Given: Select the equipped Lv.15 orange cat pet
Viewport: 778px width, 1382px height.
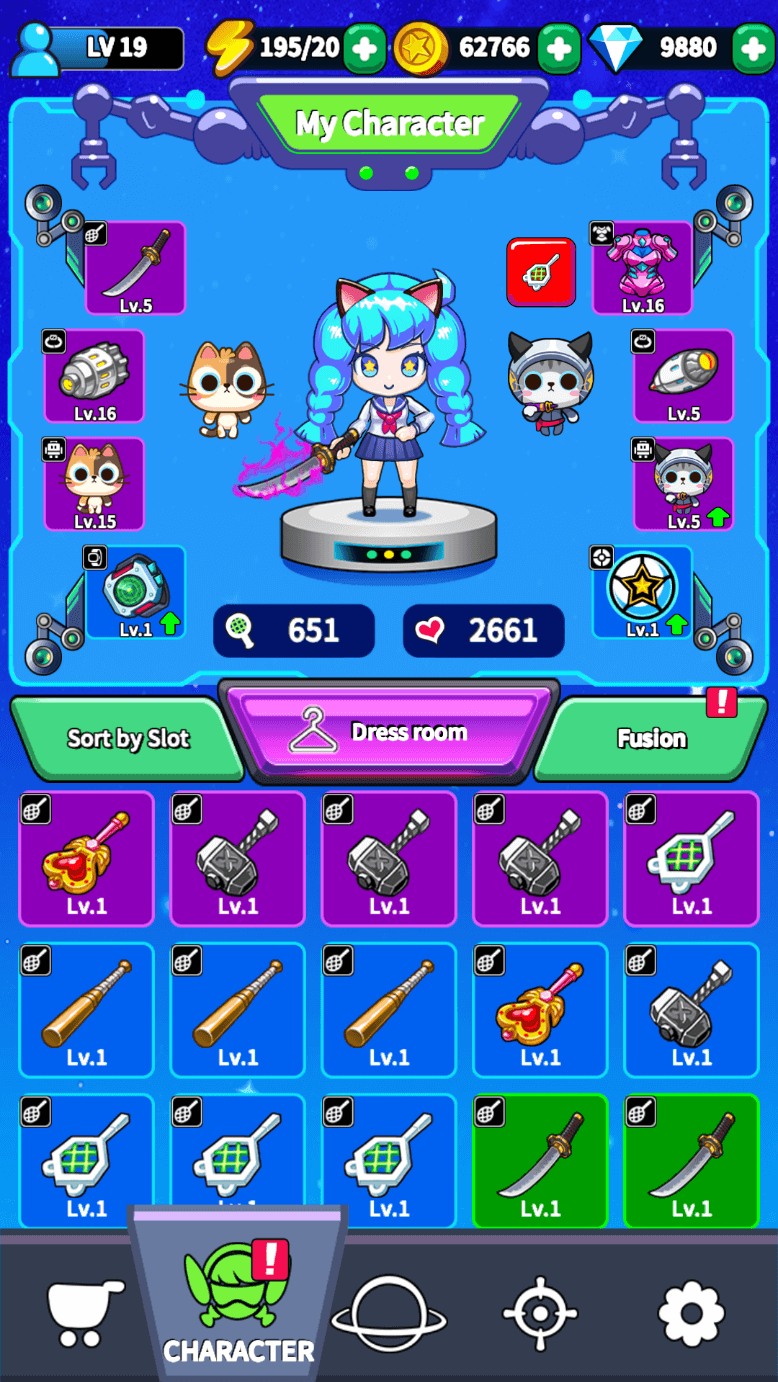Looking at the screenshot, I should coord(94,483).
